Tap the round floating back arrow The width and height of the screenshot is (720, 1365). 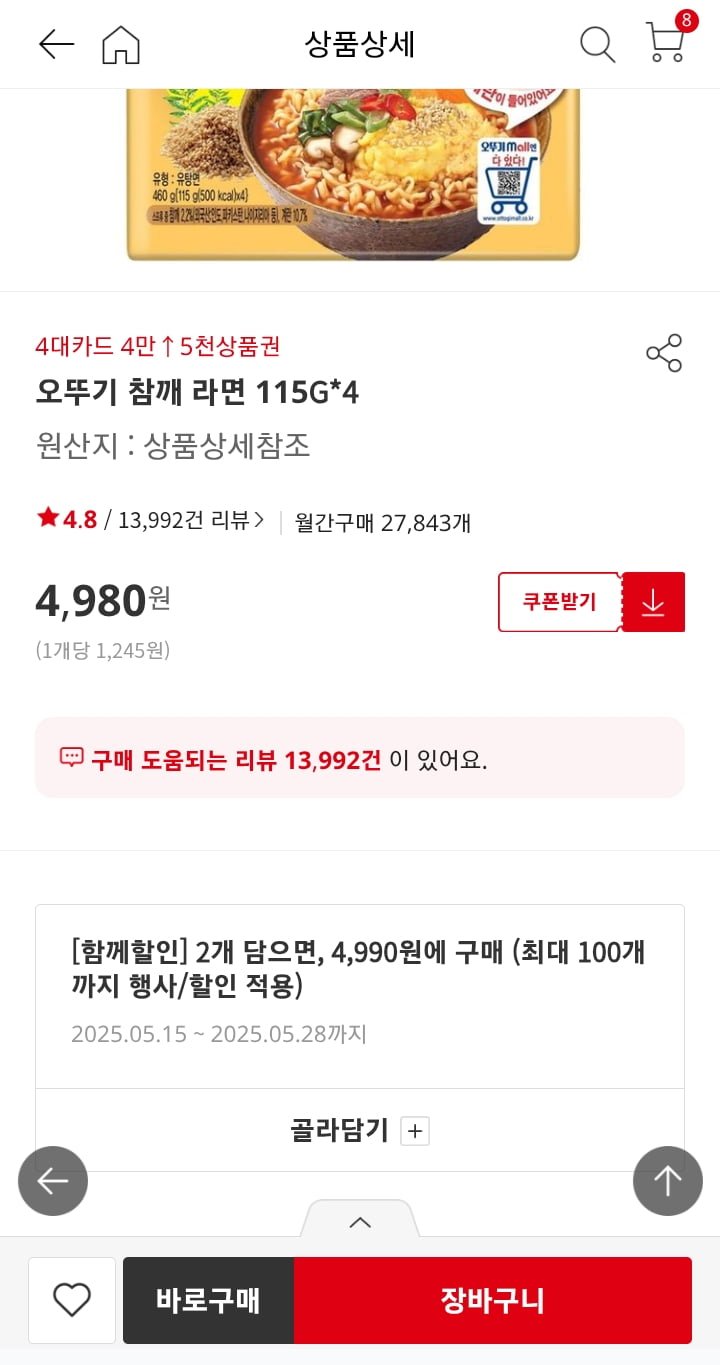53,1181
